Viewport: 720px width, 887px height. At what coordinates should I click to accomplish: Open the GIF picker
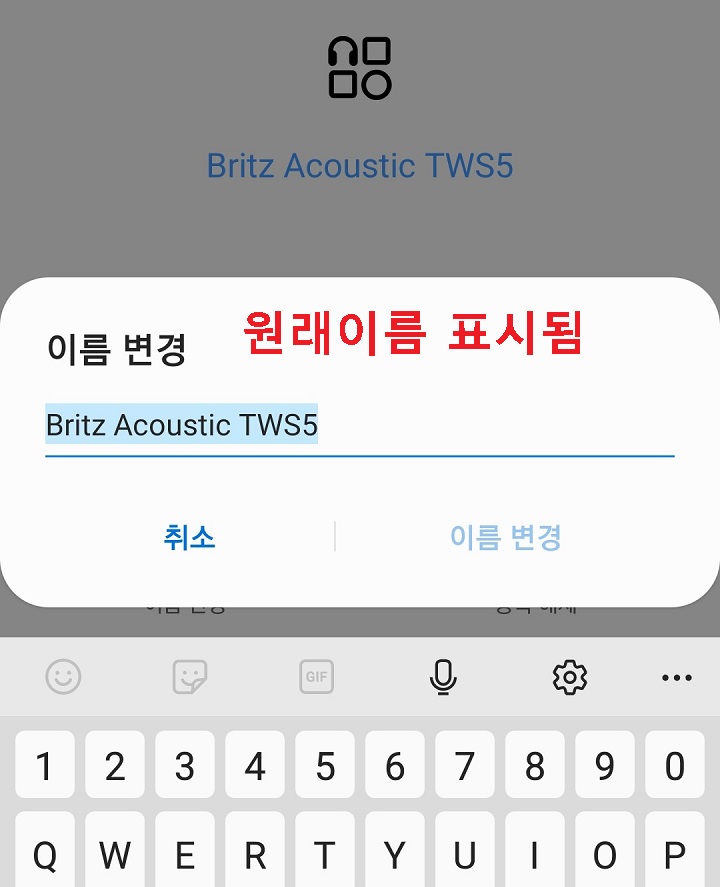coord(317,677)
